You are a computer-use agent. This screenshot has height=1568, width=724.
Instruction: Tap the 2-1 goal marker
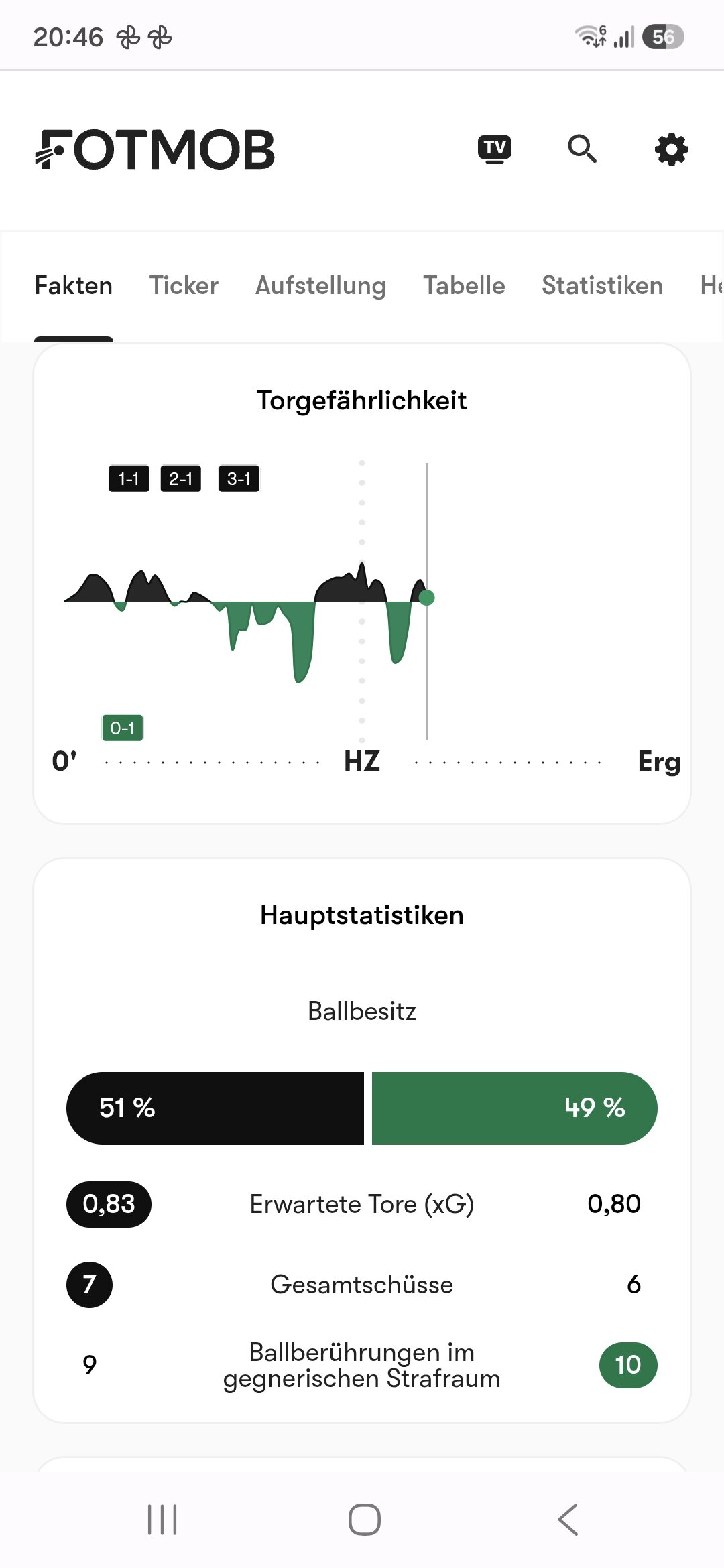[x=181, y=478]
